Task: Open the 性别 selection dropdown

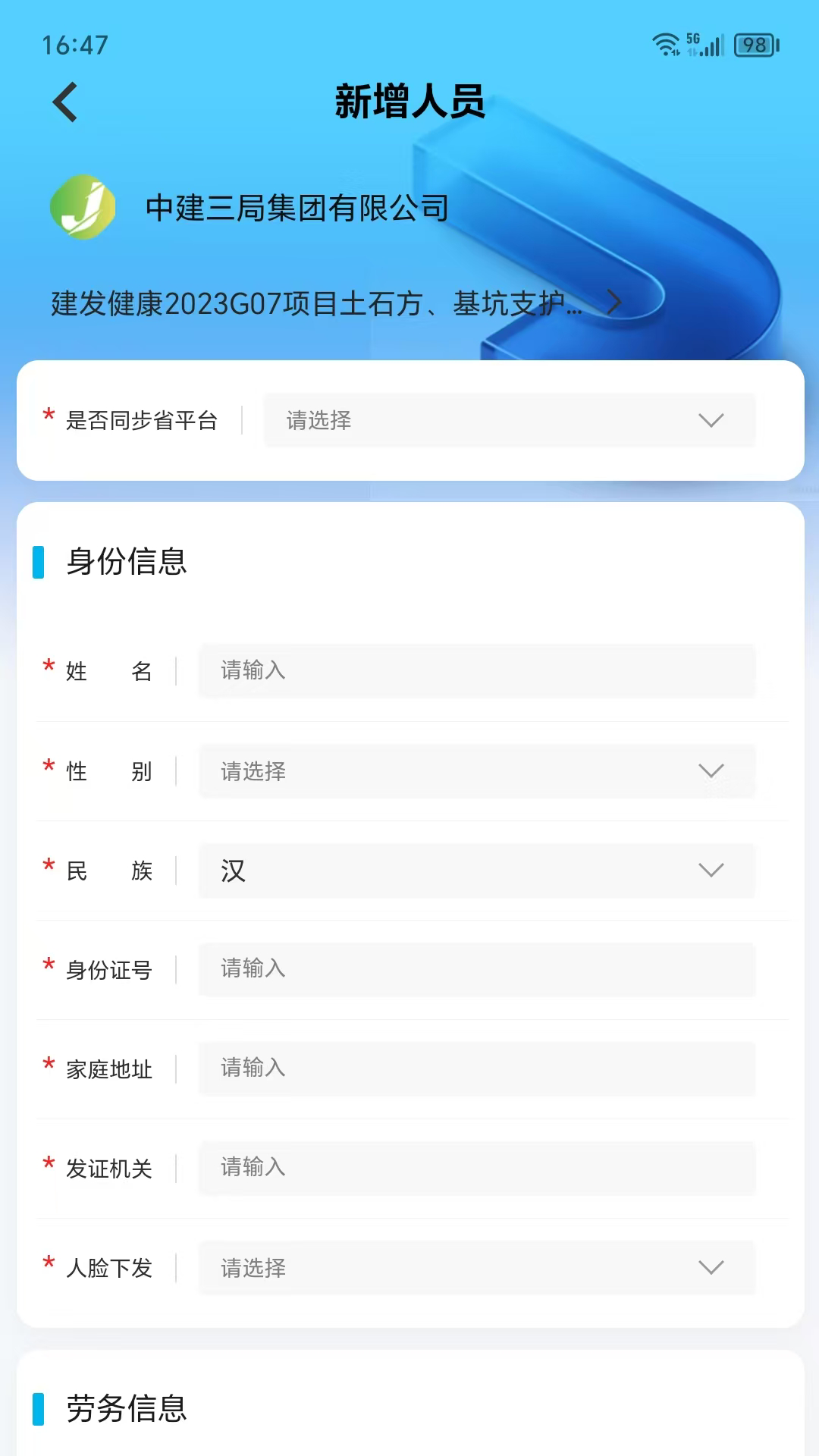Action: [478, 771]
